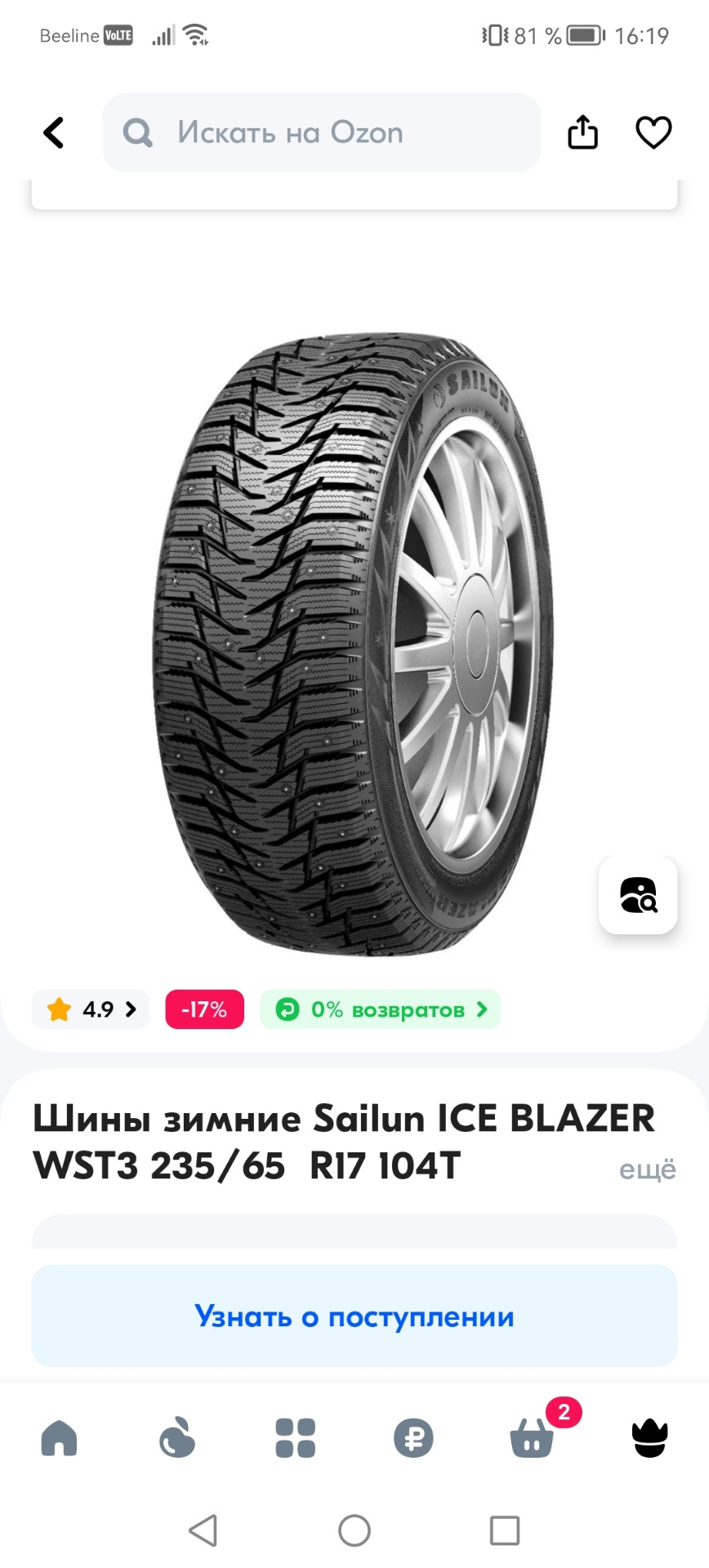Viewport: 709px width, 1568px height.
Task: Open the catalog grid tab
Action: 295,1438
